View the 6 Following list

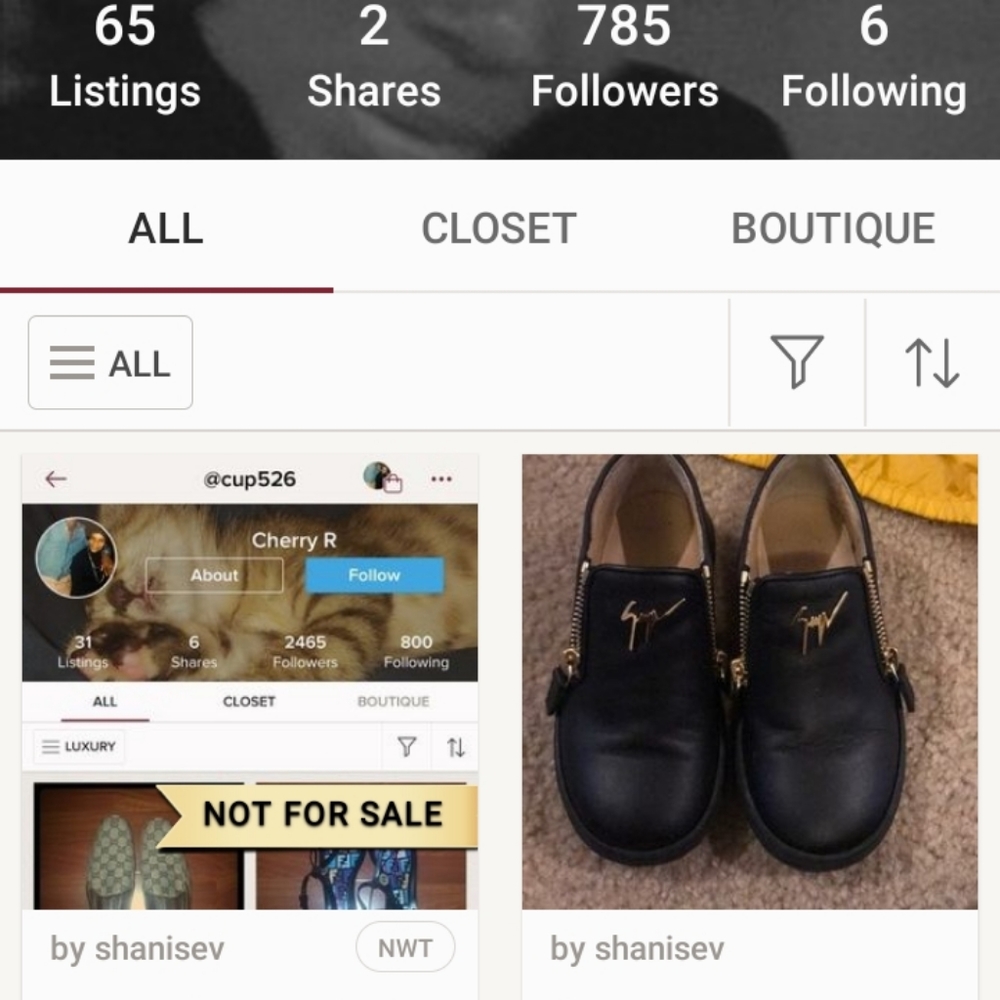(873, 58)
